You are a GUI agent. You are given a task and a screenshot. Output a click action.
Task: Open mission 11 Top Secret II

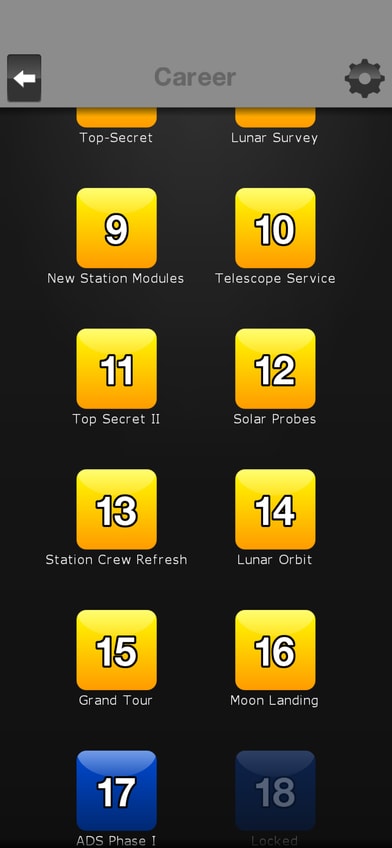tap(116, 369)
